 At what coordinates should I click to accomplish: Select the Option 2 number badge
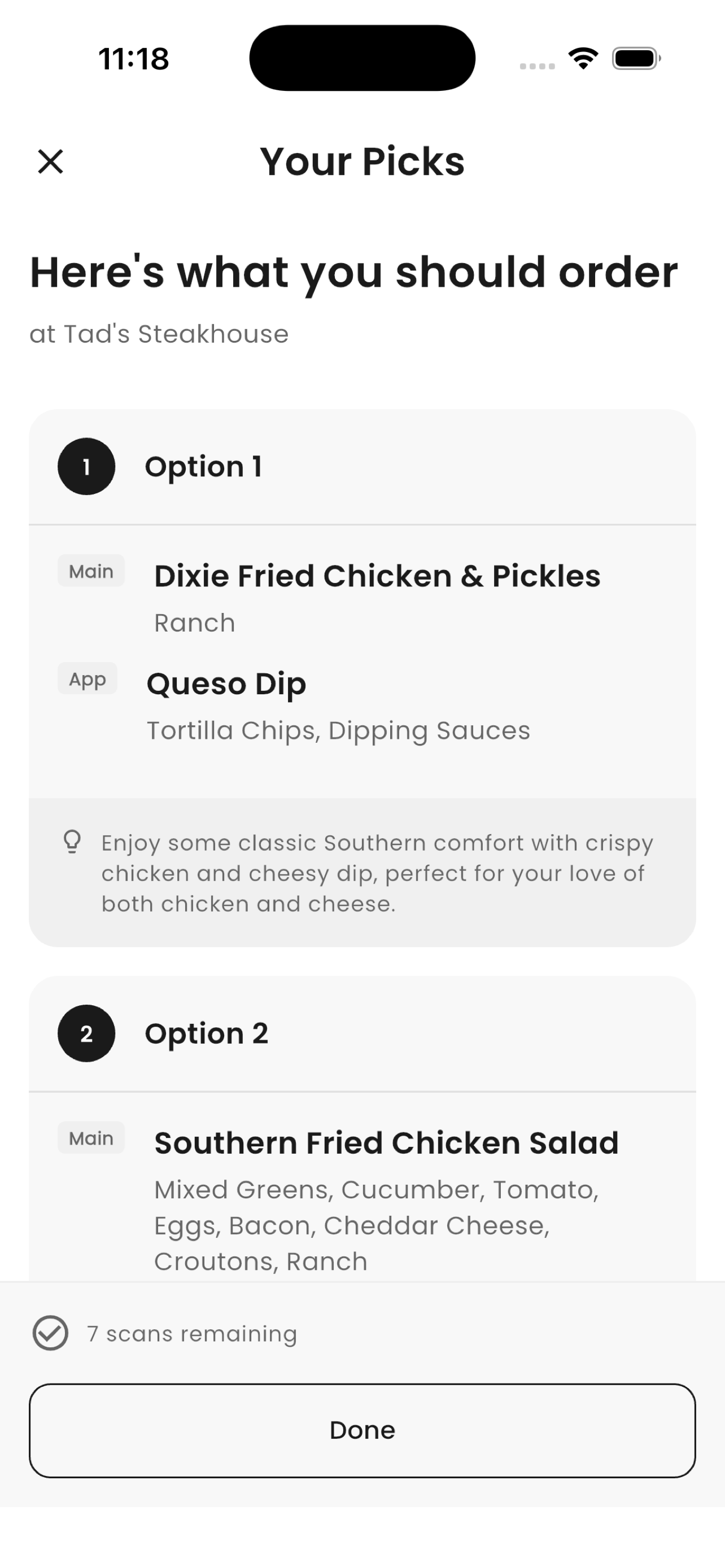pyautogui.click(x=86, y=1033)
